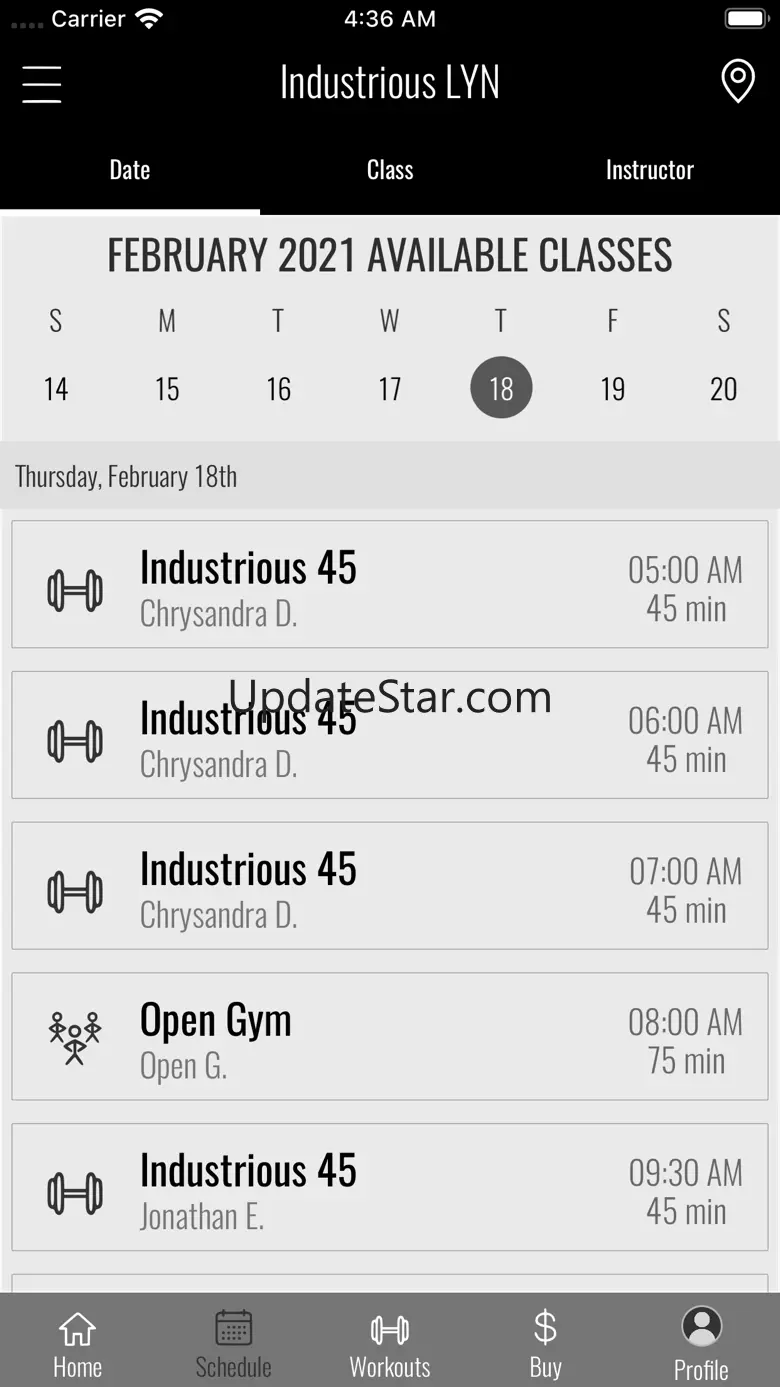
Task: Select date 14 in the calendar
Action: (x=56, y=388)
